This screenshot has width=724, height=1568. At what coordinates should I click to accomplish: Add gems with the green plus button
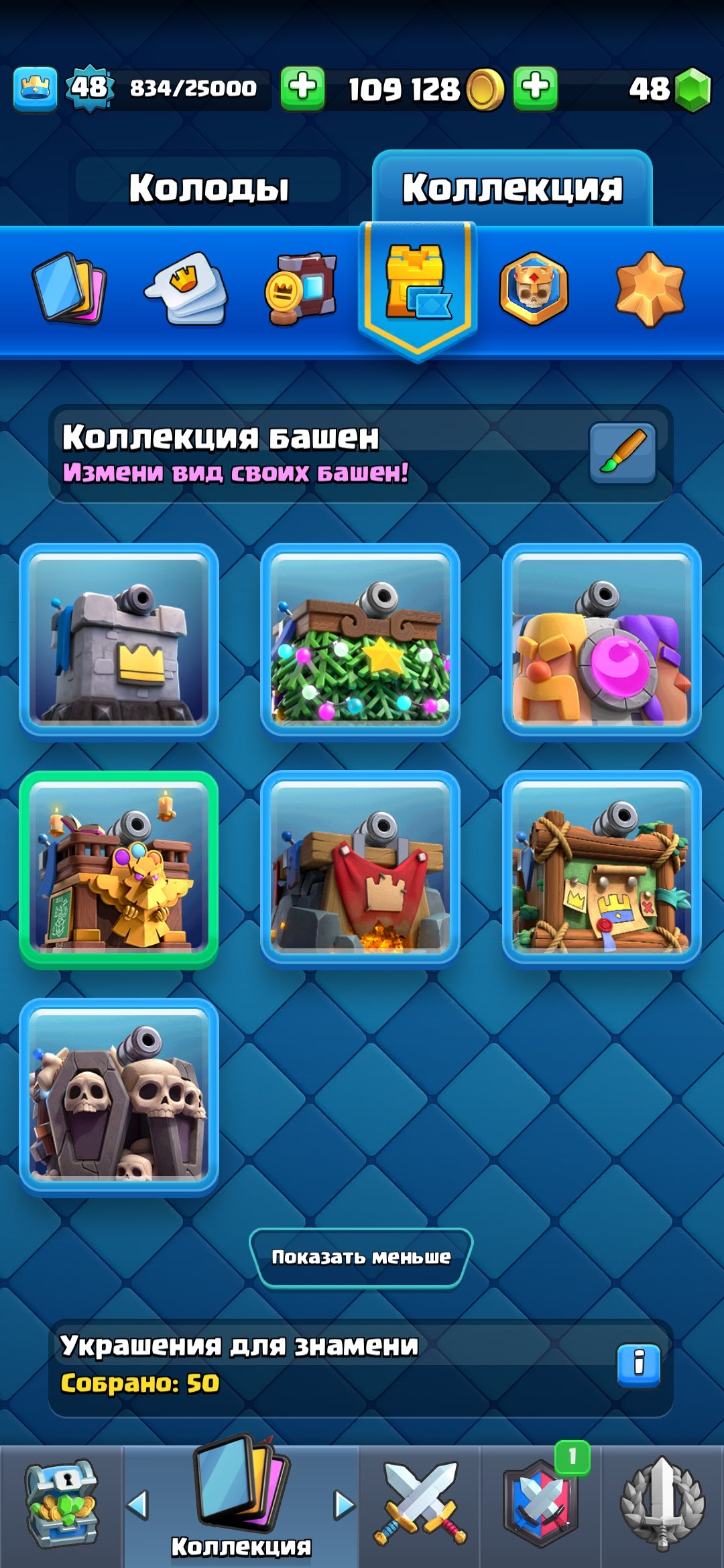coord(535,87)
